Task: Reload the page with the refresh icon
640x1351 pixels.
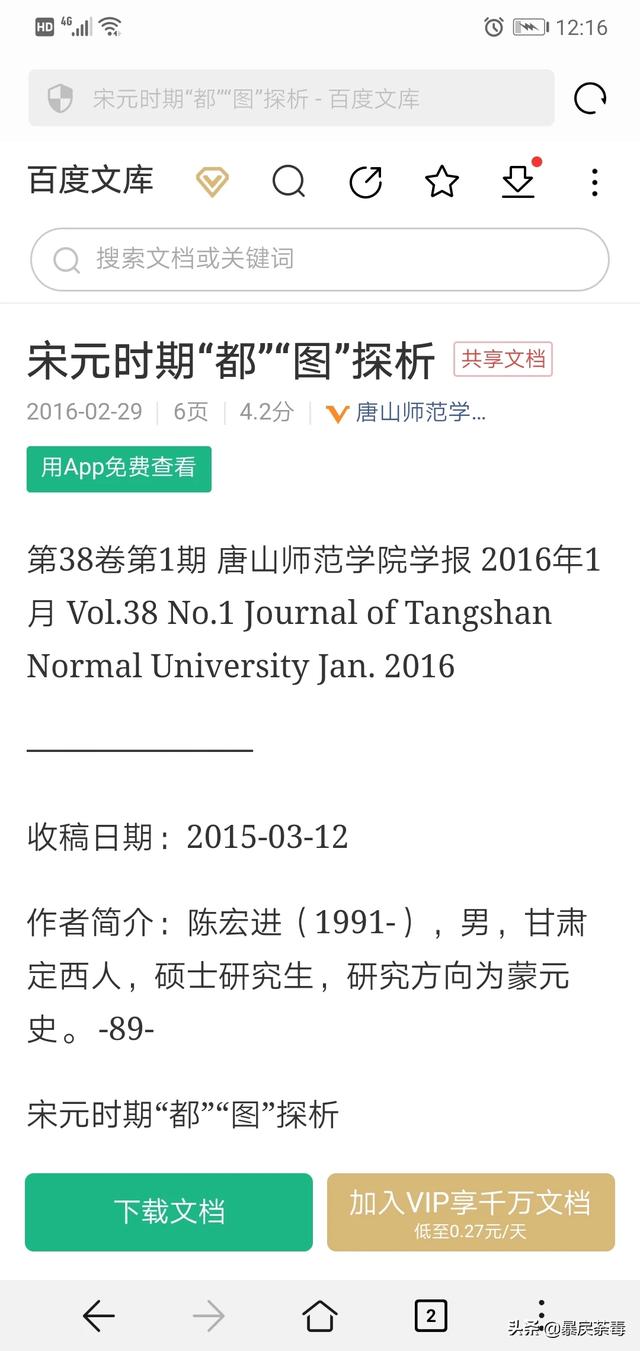Action: click(590, 98)
